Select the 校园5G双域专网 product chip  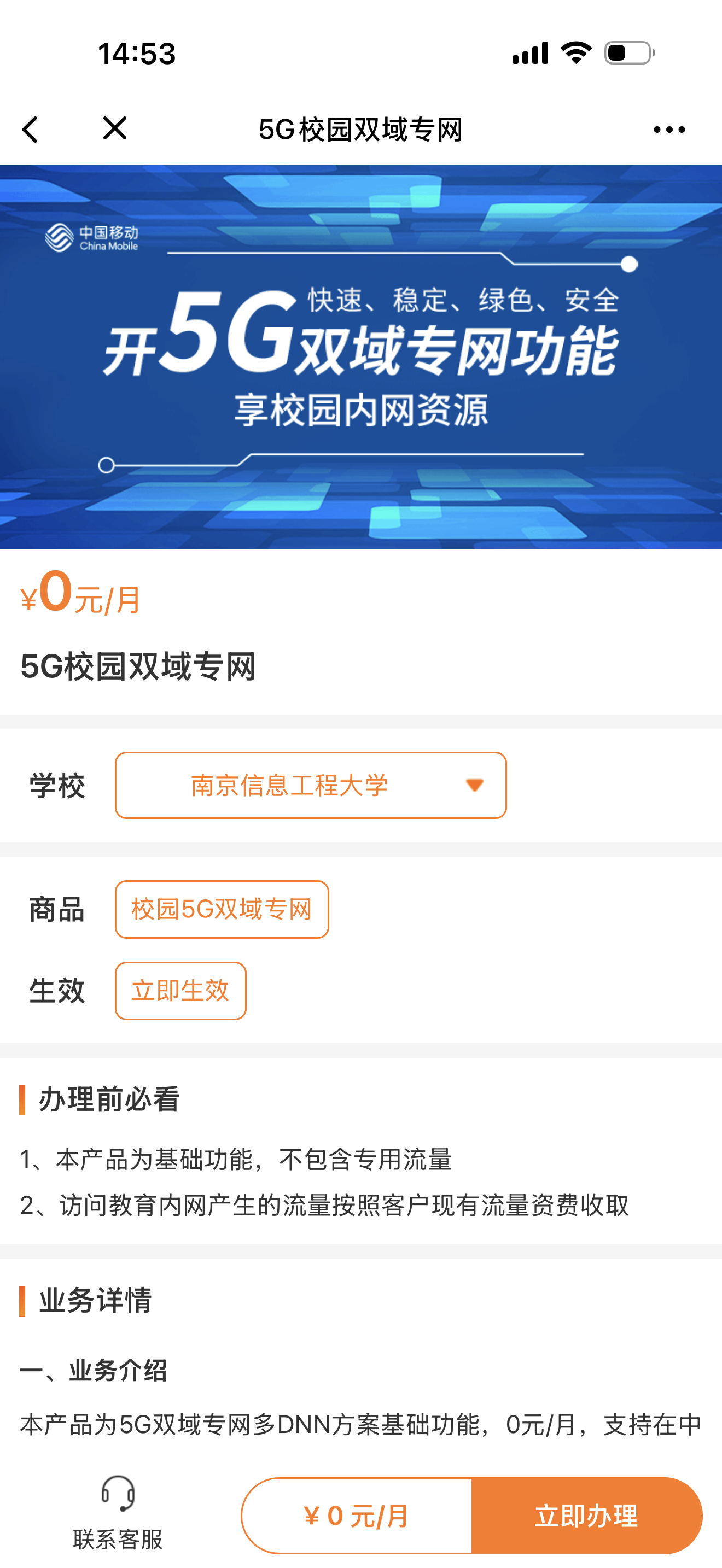222,909
